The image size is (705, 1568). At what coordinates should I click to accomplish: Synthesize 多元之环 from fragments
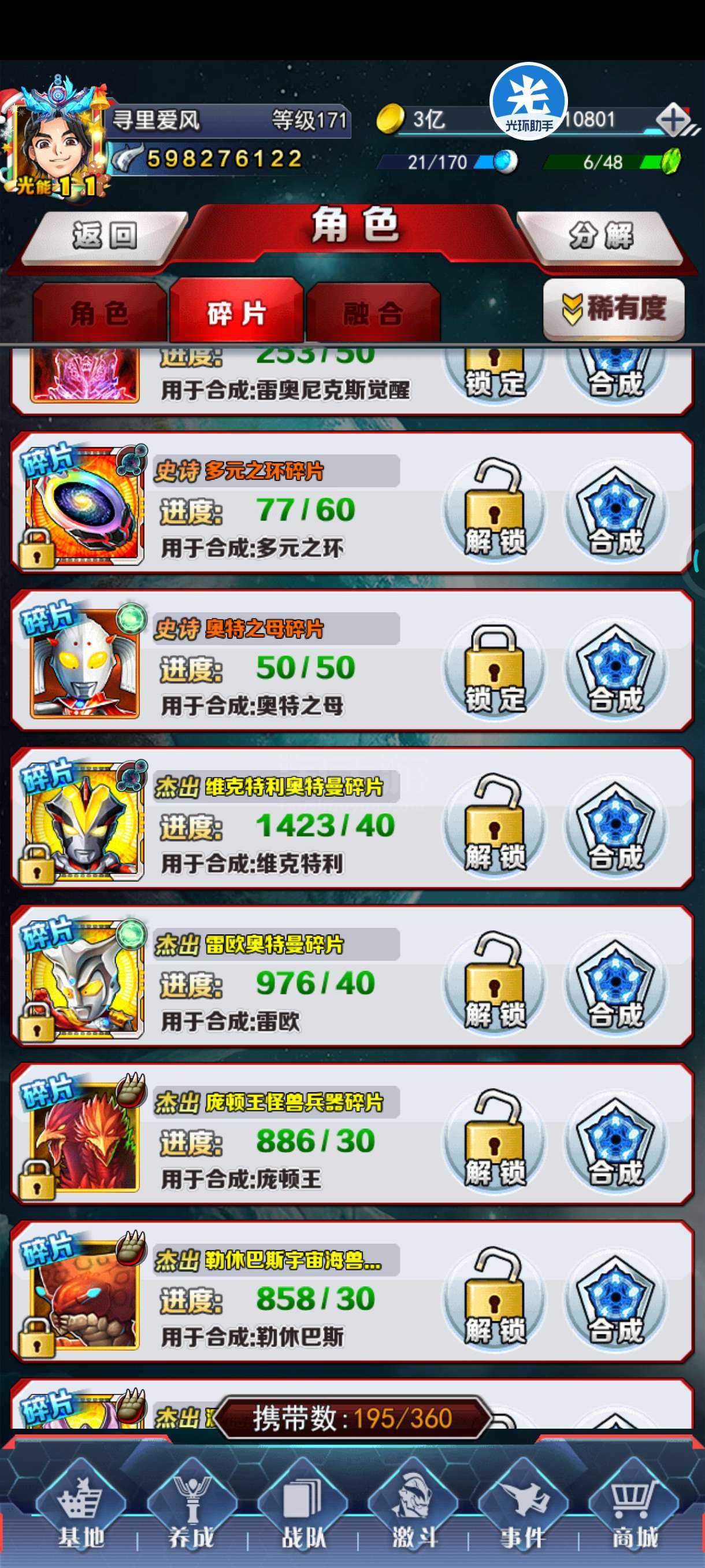[615, 510]
